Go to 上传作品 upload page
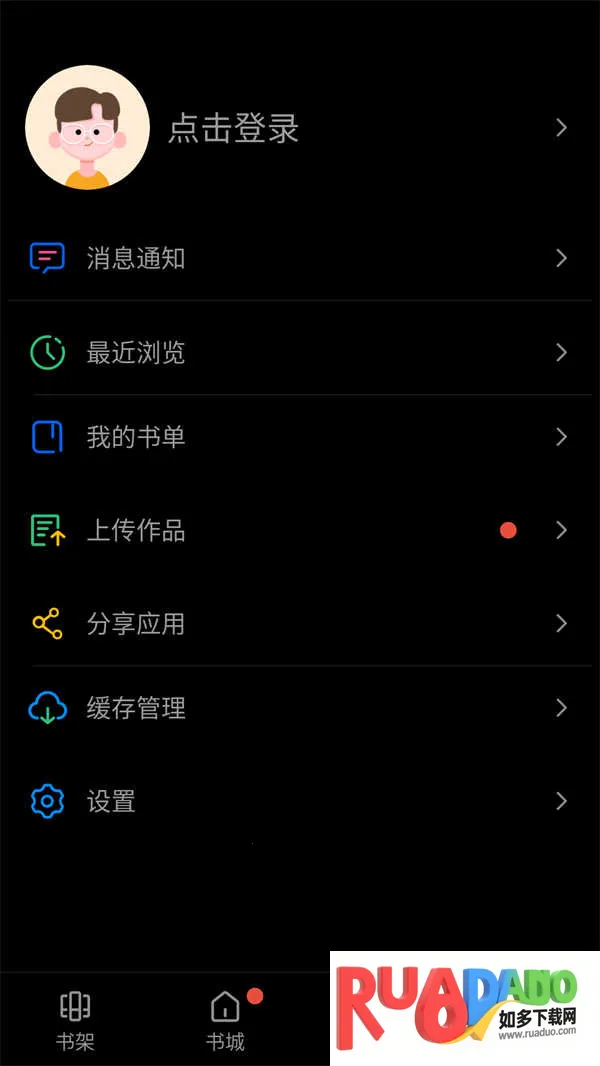The height and width of the screenshot is (1066, 600). pyautogui.click(x=136, y=530)
